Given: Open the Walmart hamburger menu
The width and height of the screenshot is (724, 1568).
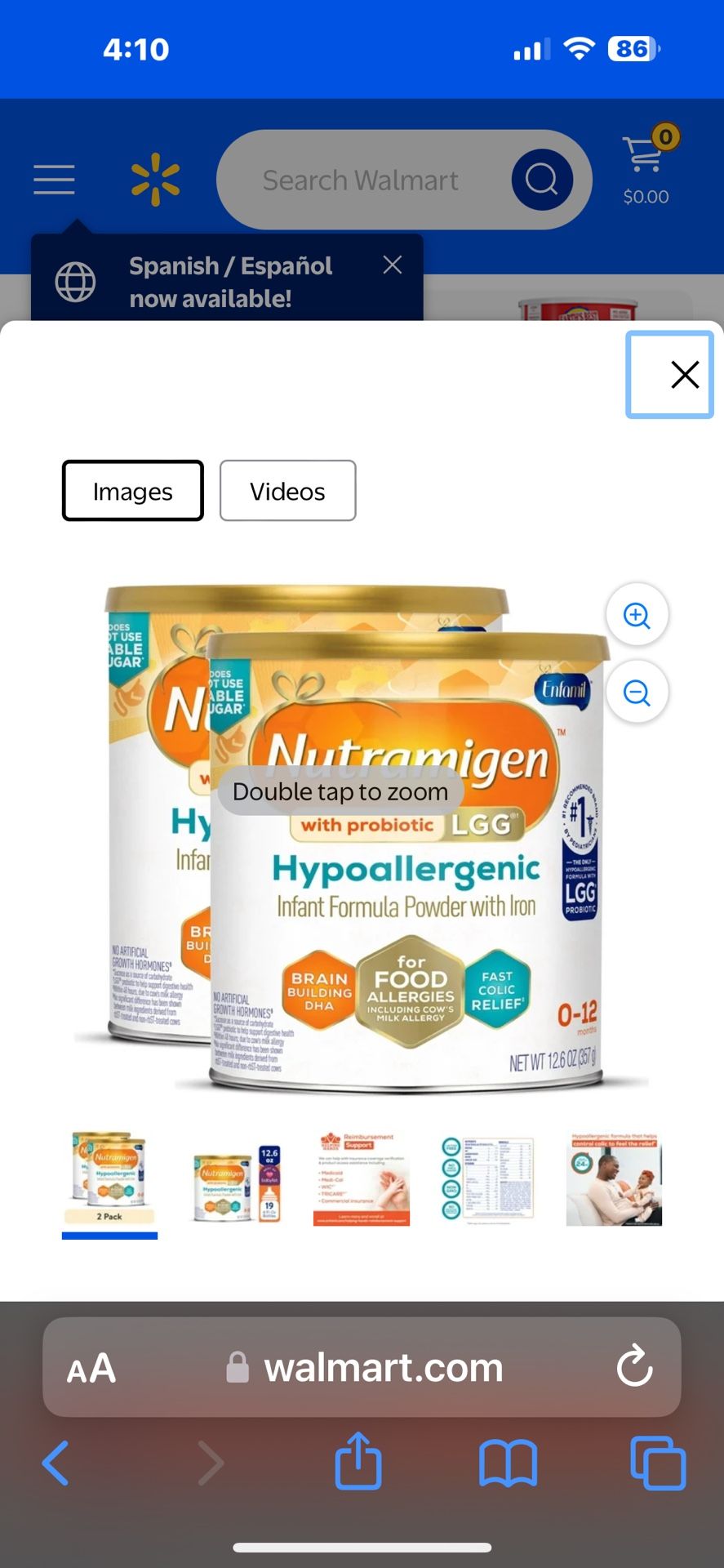Looking at the screenshot, I should coord(54,180).
